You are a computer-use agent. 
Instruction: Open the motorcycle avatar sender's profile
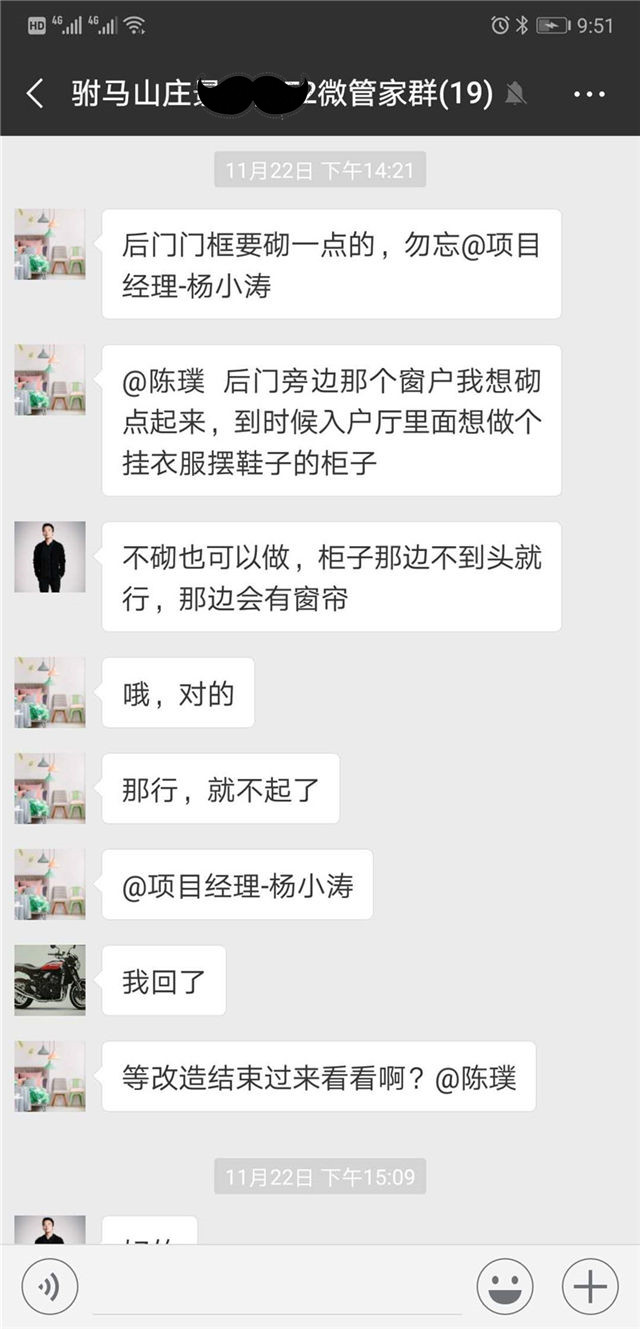pyautogui.click(x=49, y=980)
